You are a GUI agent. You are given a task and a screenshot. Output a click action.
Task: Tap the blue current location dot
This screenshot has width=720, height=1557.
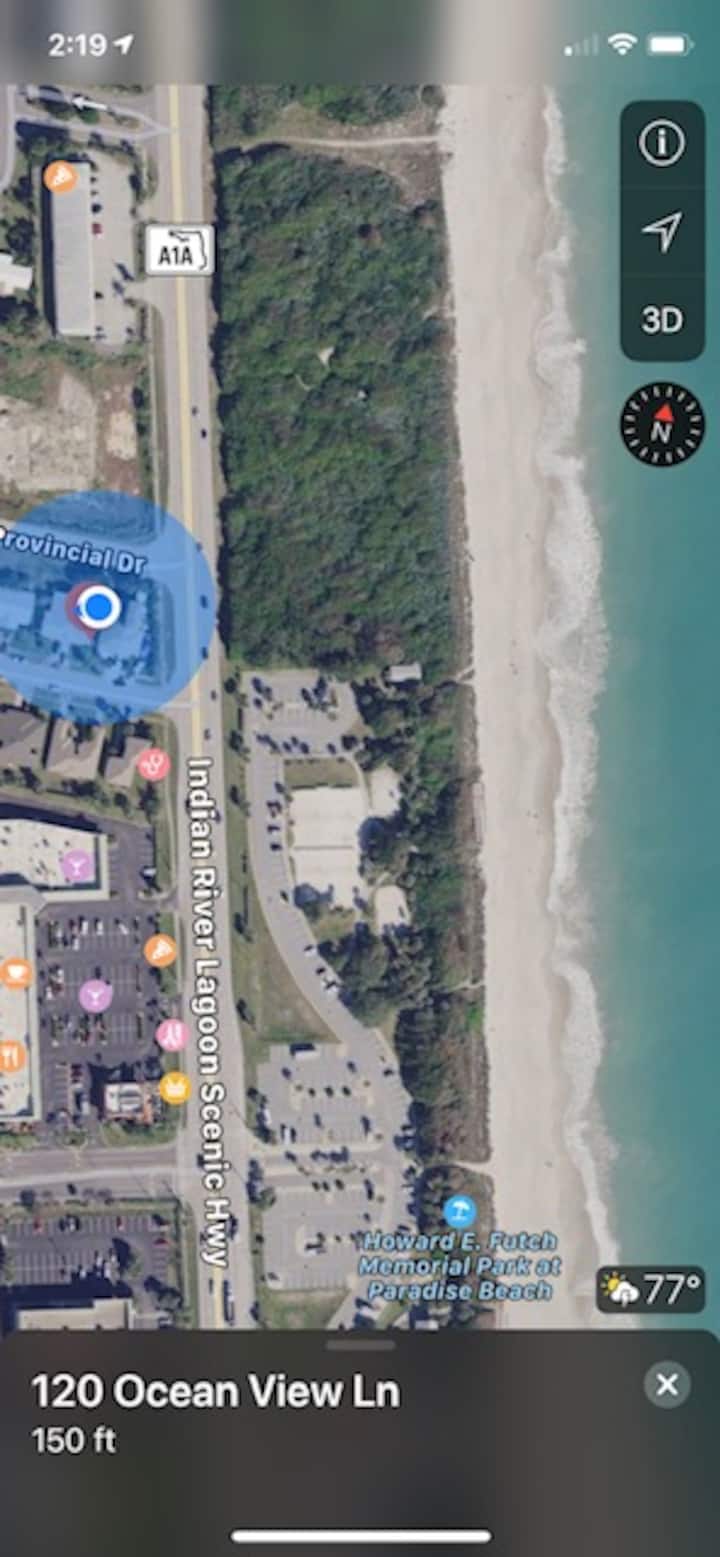(98, 607)
